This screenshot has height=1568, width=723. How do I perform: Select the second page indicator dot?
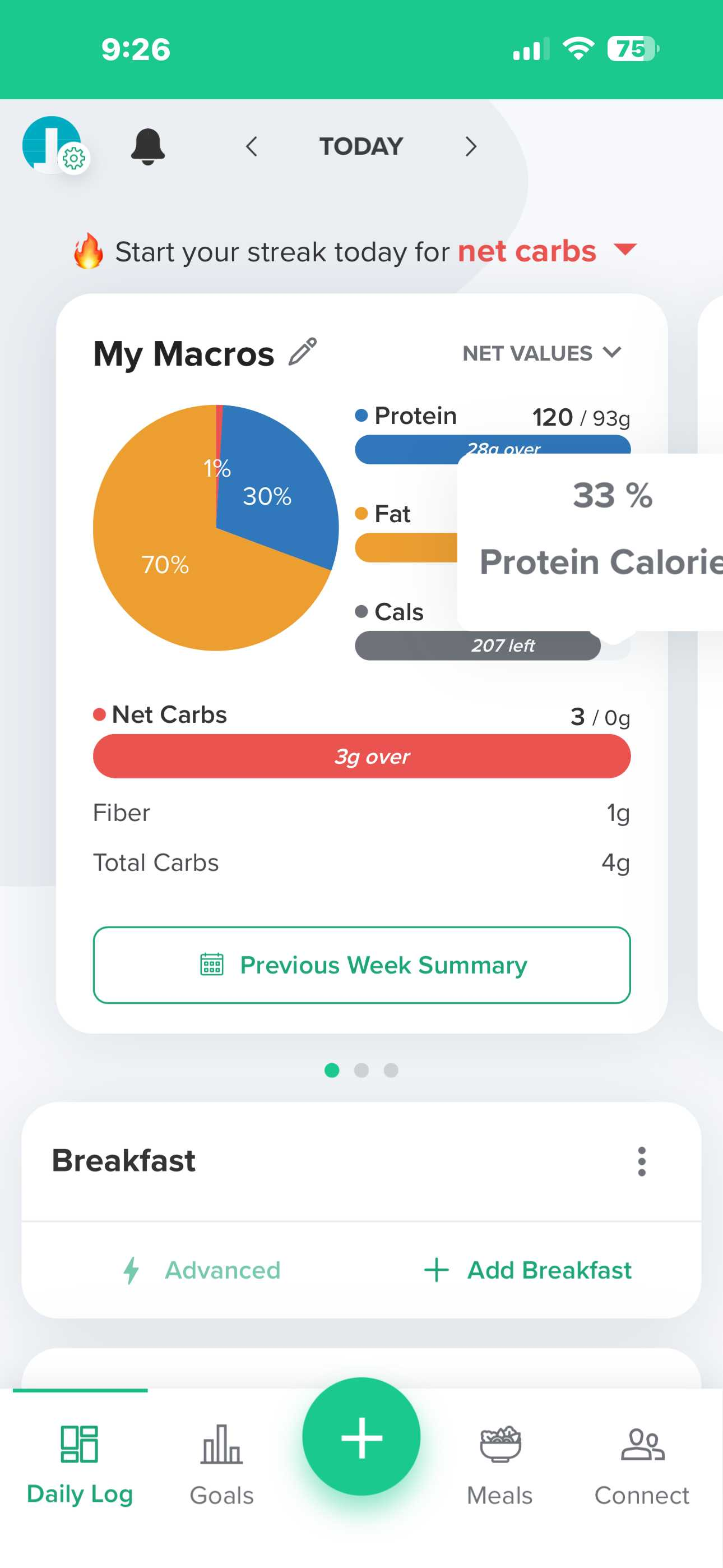pyautogui.click(x=361, y=1070)
